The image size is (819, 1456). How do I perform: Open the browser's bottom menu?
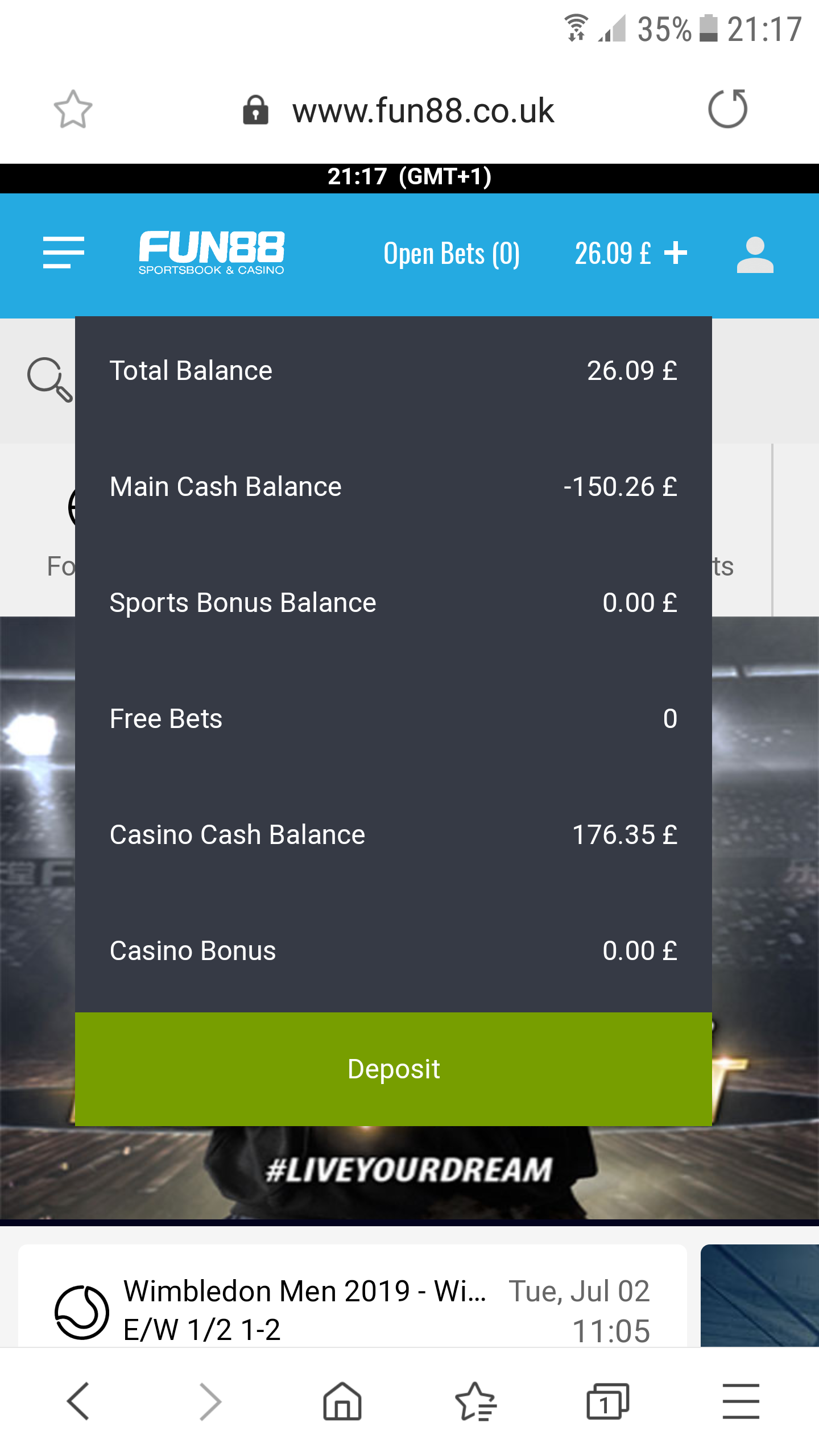click(741, 1401)
